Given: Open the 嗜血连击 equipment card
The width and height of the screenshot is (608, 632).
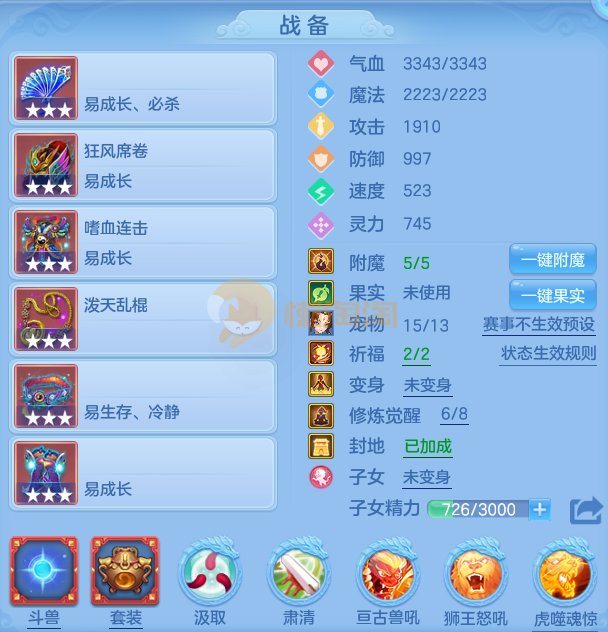Looking at the screenshot, I should tap(144, 243).
